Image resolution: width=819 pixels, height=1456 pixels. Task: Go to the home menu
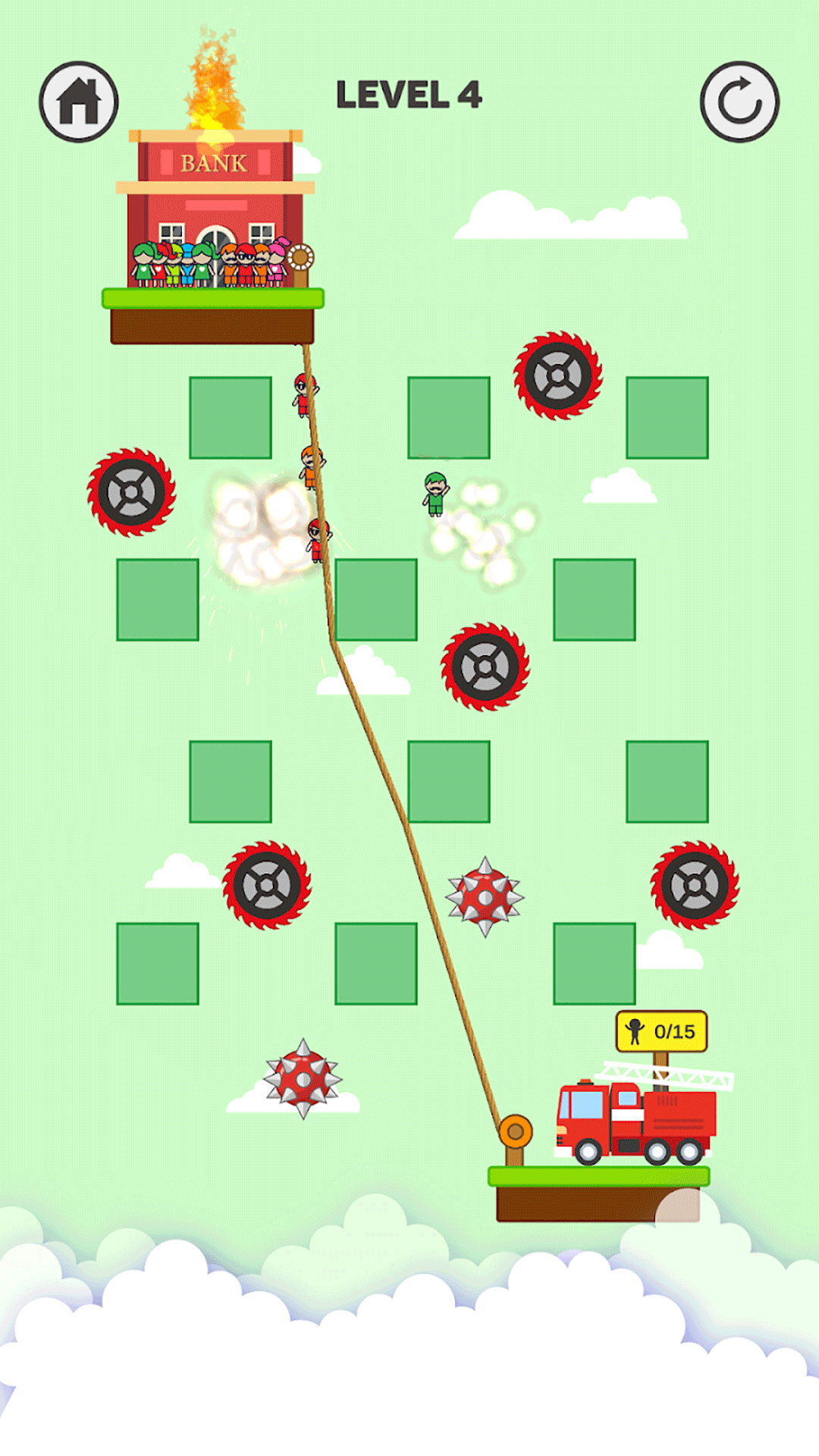(x=79, y=102)
